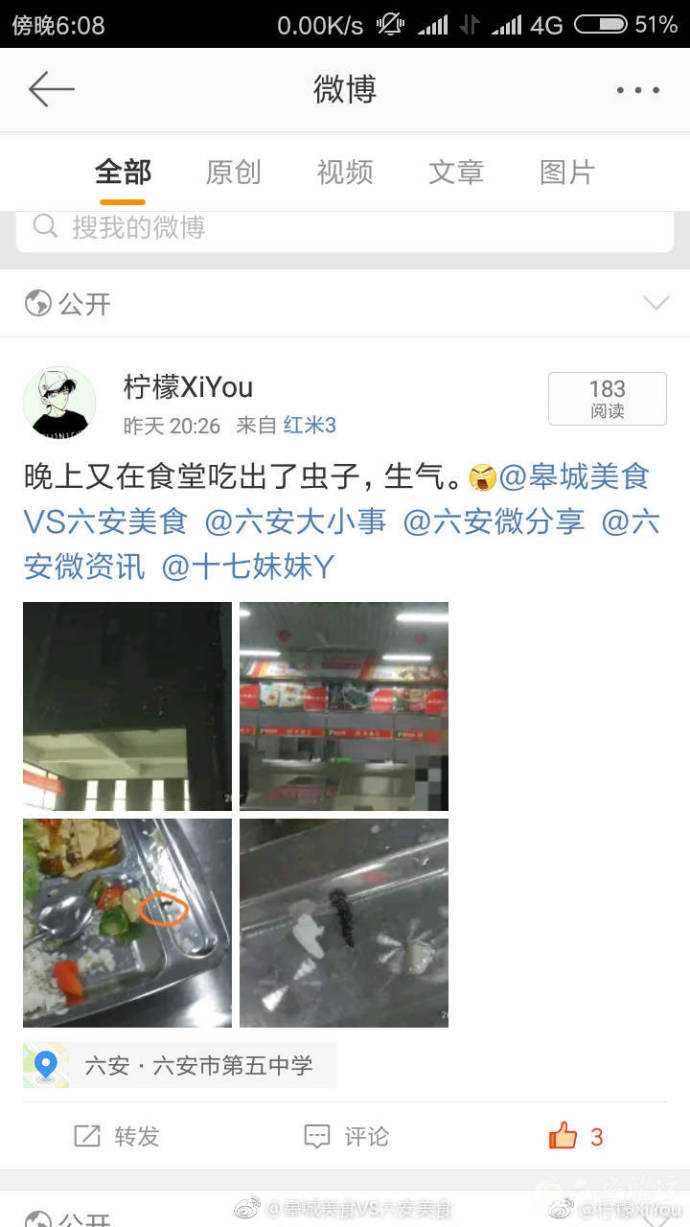Viewport: 690px width, 1227px height.
Task: Open the @六安大小事 mention link
Action: coord(295,522)
